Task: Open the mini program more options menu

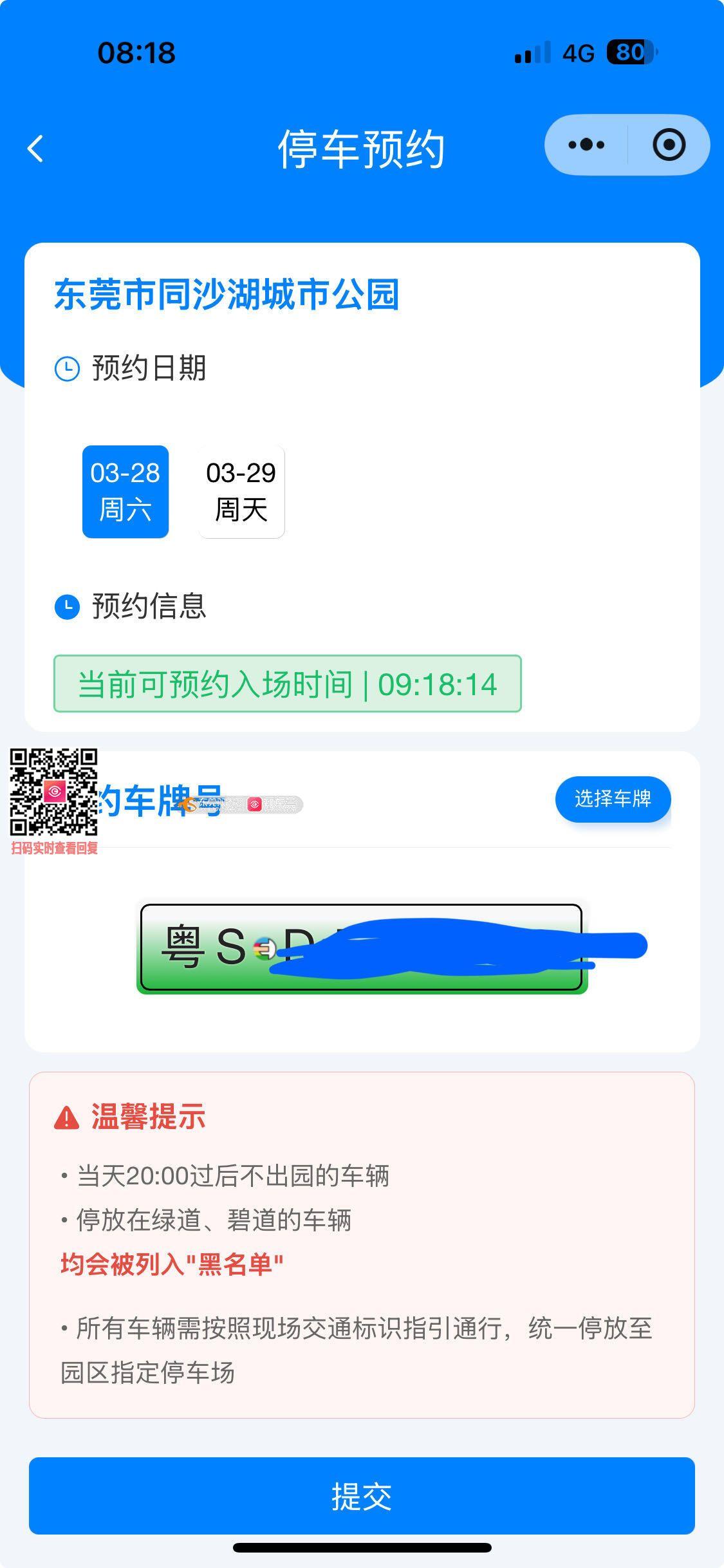Action: [x=586, y=145]
